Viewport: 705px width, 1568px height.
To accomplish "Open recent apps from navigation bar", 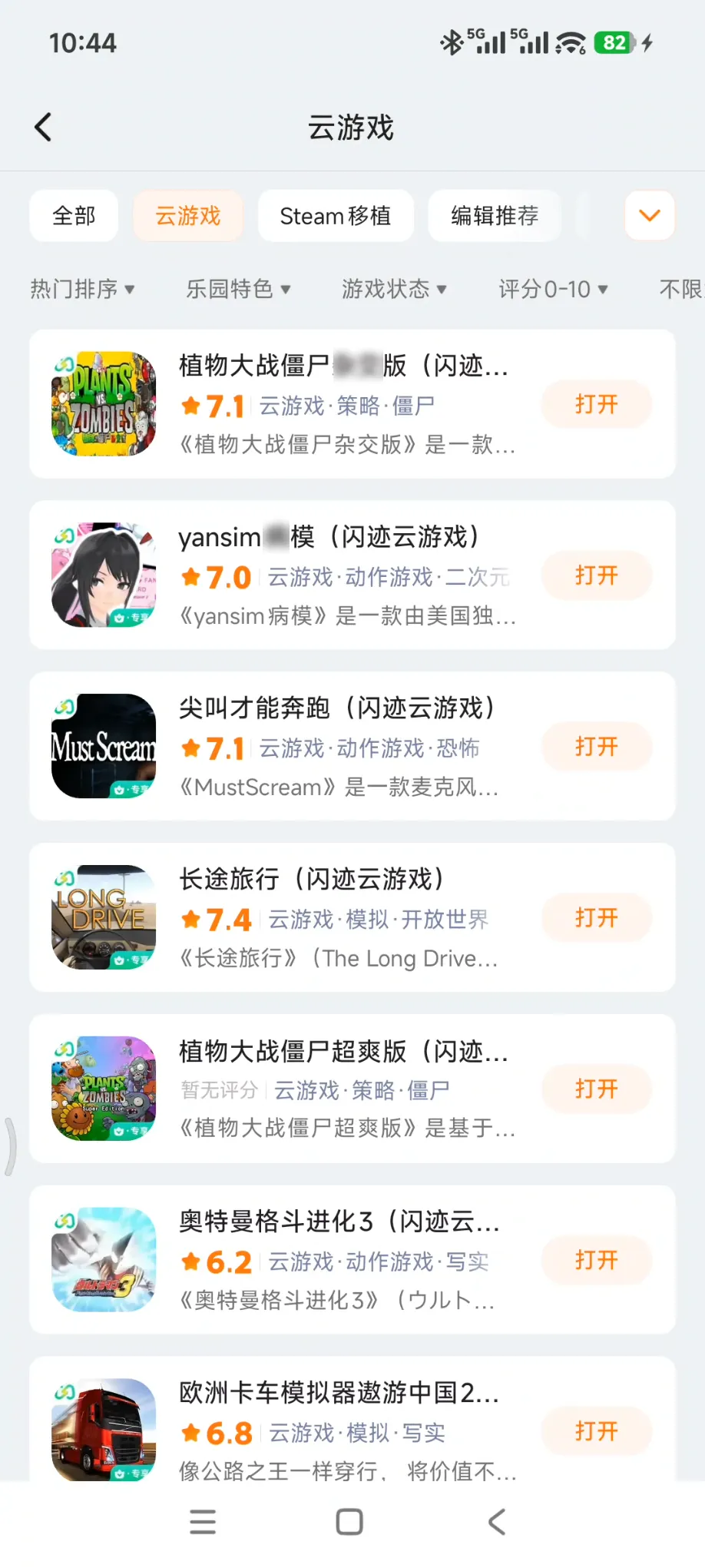I will click(x=203, y=1522).
